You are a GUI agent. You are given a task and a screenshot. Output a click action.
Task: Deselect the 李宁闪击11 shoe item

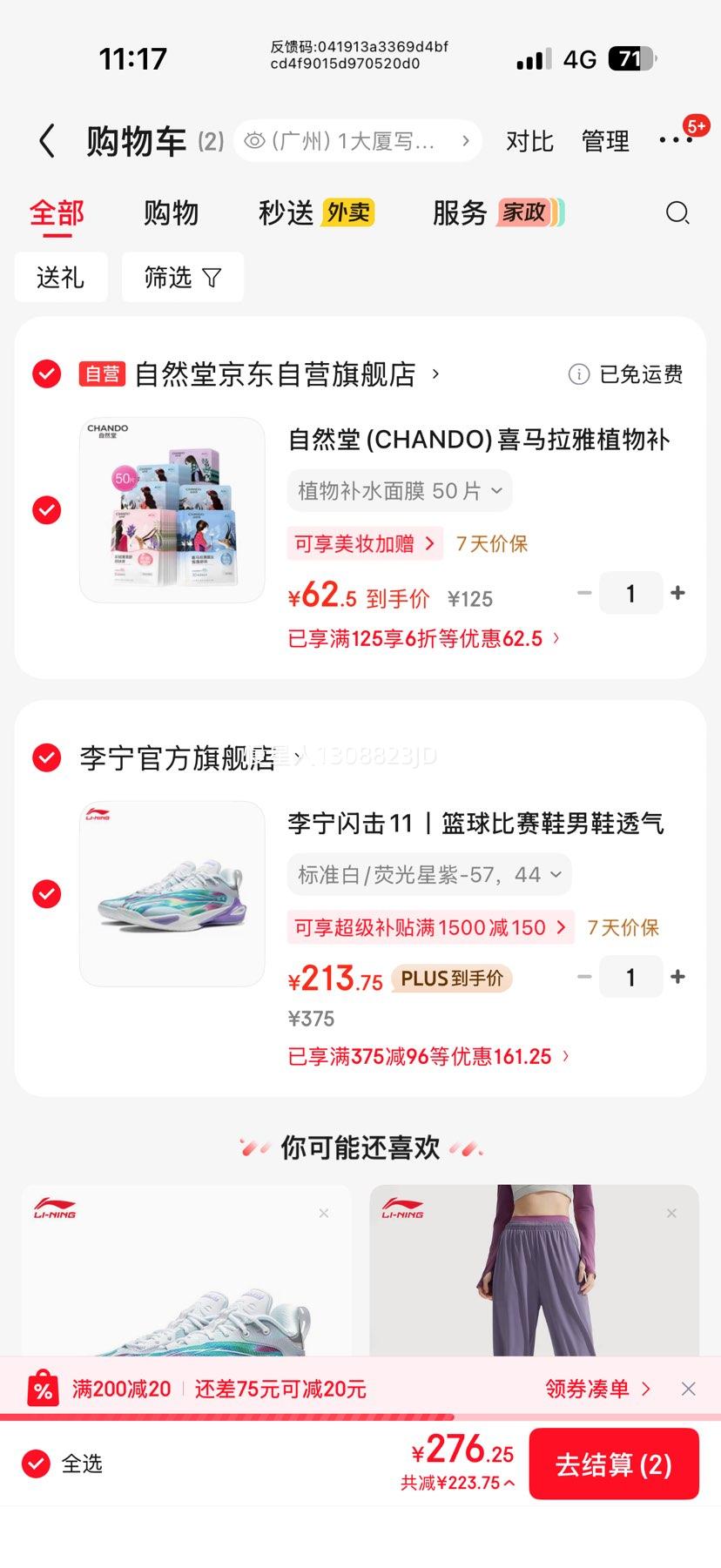47,894
